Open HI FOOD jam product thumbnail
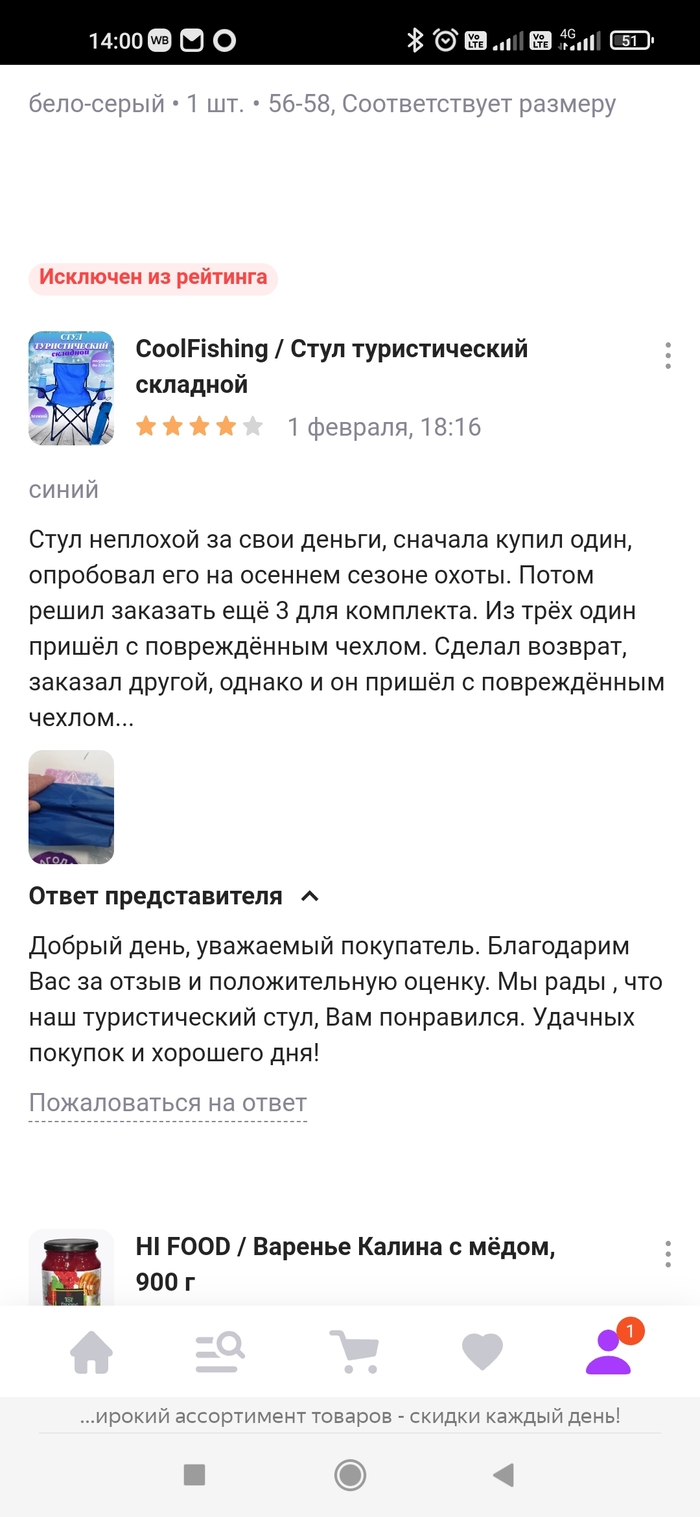Viewport: 700px width, 1517px height. click(71, 1268)
